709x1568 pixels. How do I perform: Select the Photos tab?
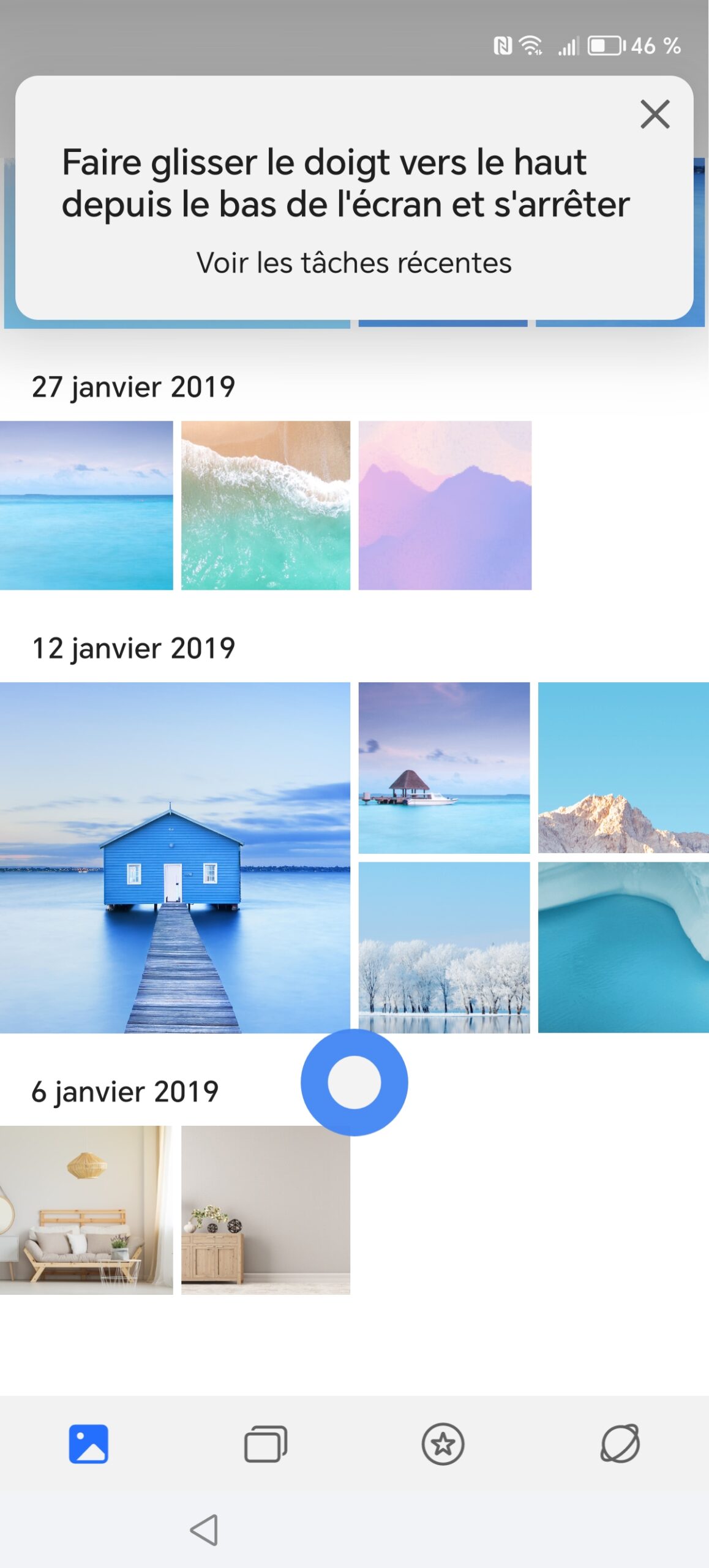(x=89, y=1444)
